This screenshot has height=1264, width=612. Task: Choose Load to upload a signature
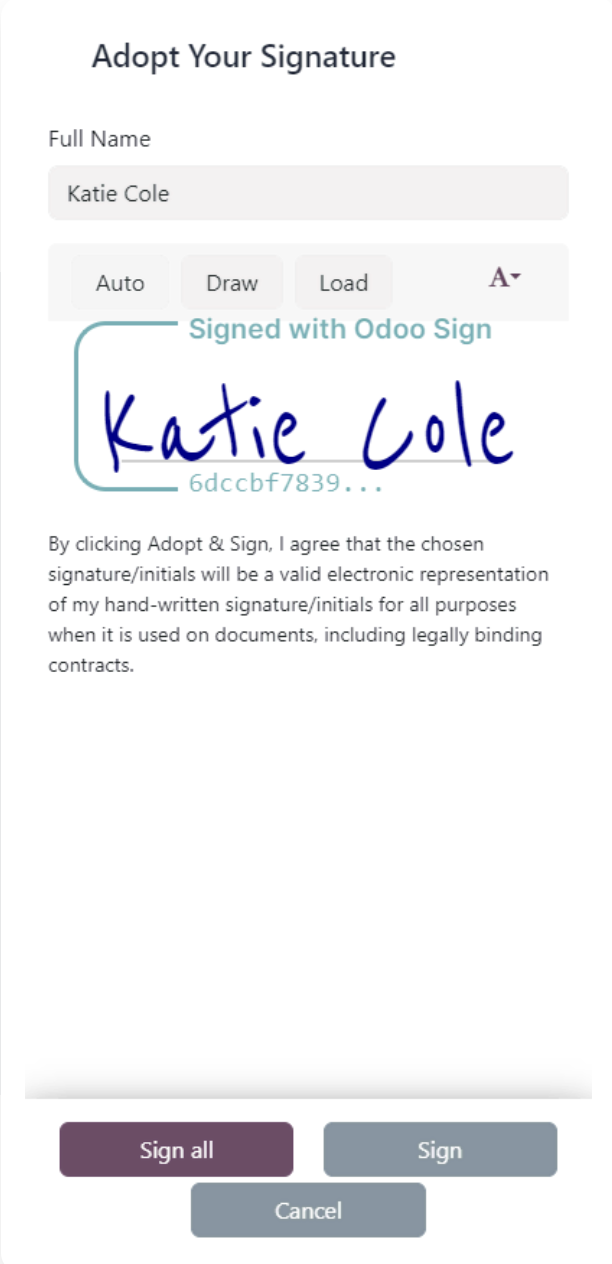point(344,283)
